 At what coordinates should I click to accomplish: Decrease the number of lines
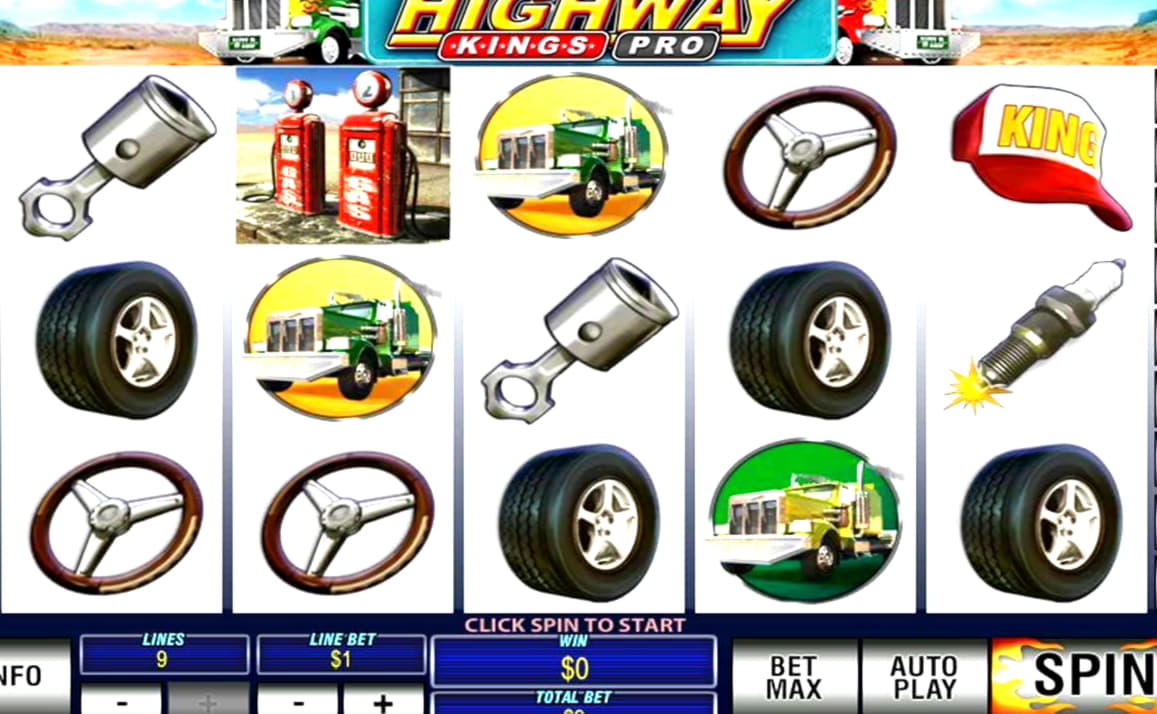tap(121, 701)
